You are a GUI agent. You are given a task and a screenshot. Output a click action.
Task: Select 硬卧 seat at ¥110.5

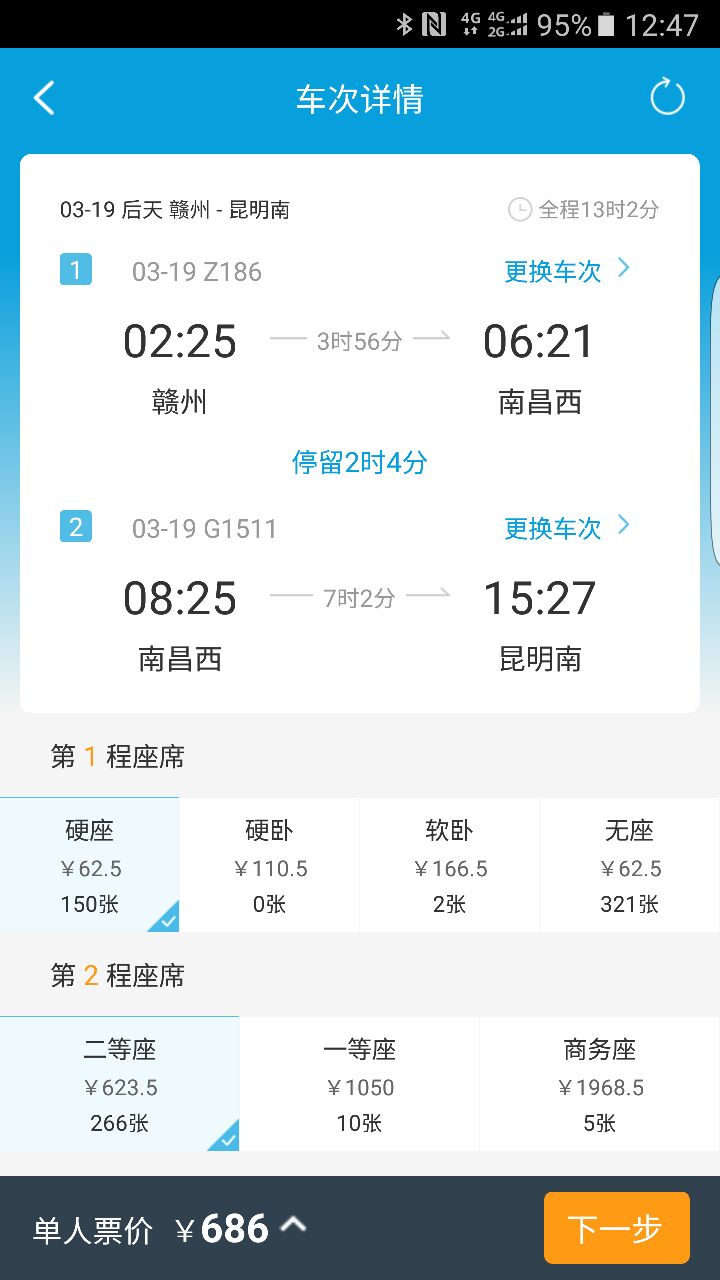[x=269, y=865]
